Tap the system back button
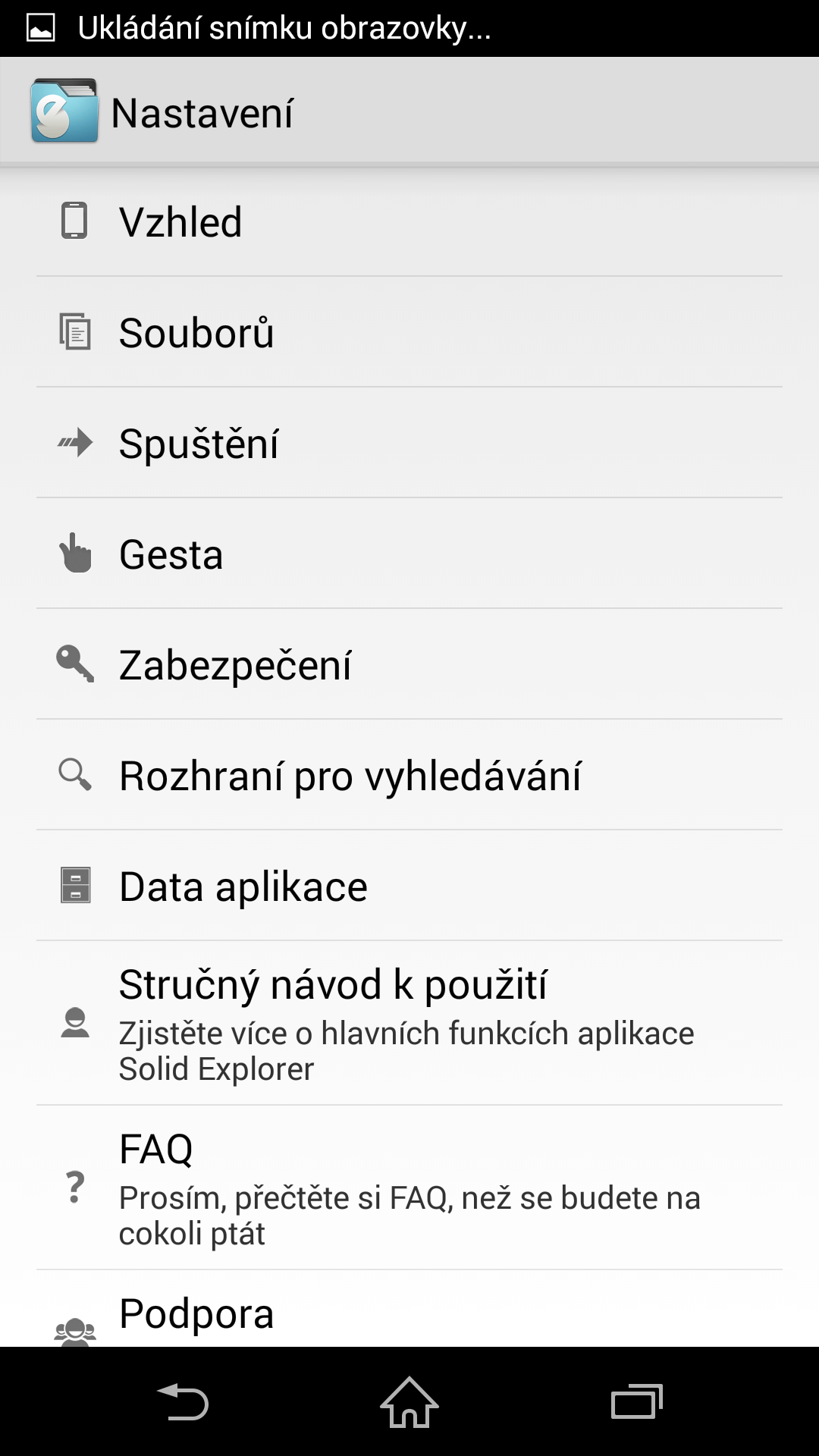The image size is (819, 1456). point(182,1401)
